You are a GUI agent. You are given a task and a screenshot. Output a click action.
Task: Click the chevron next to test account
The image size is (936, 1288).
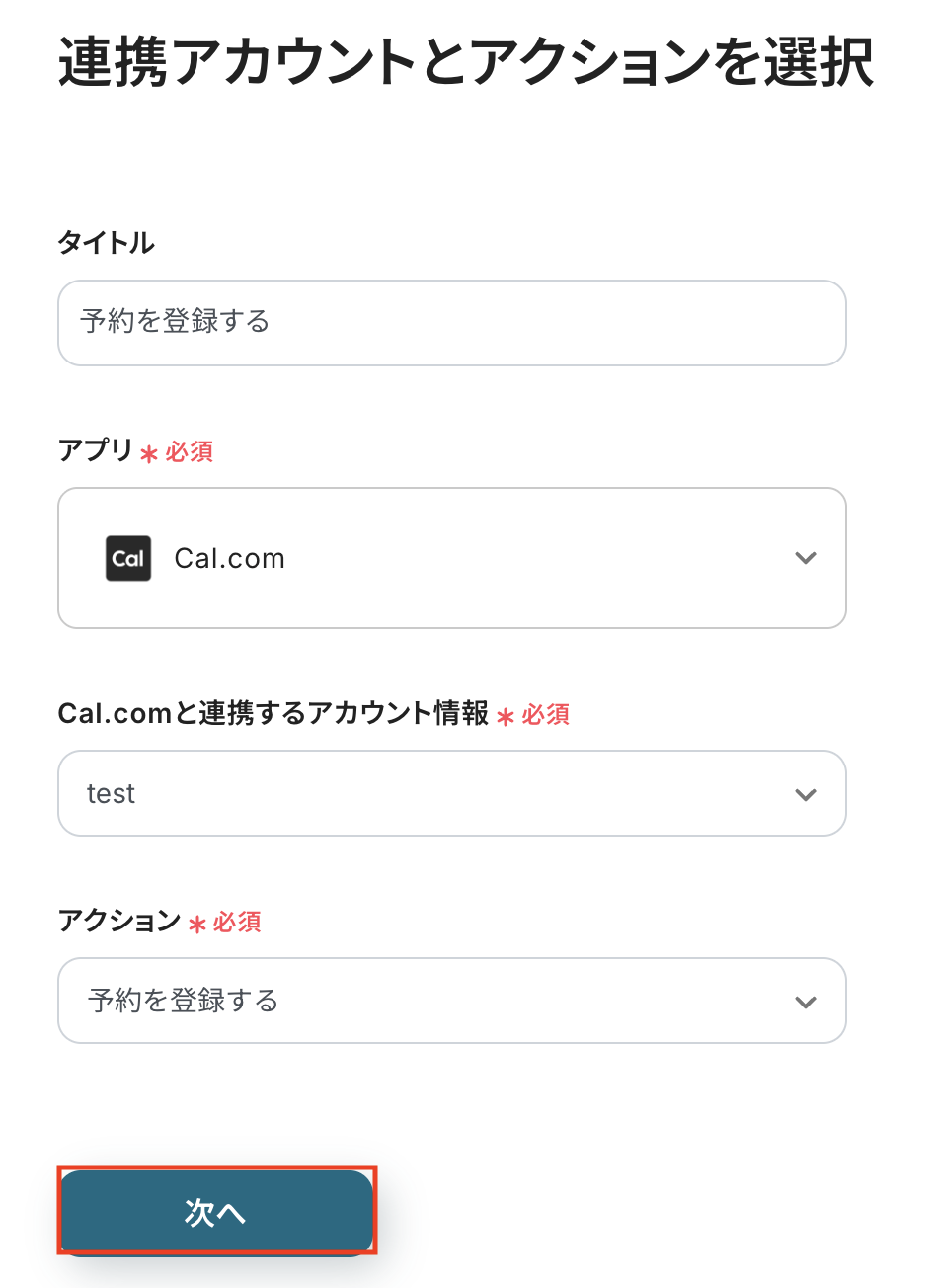click(806, 793)
